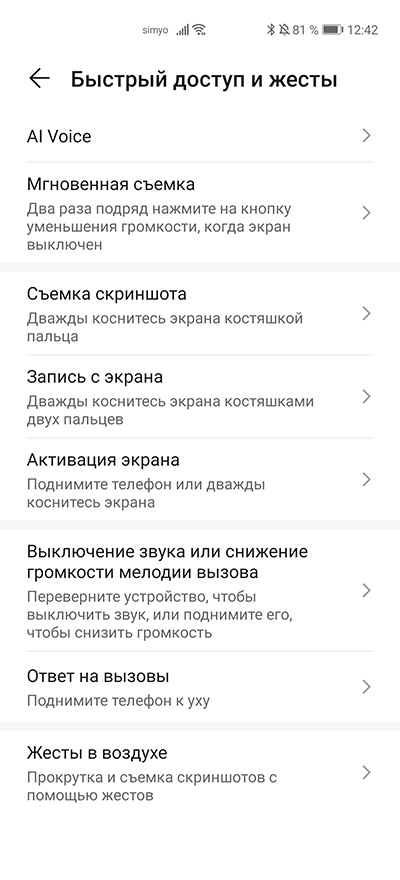This screenshot has width=400, height=880.
Task: Open Жесты в воздухе settings
Action: tap(200, 773)
